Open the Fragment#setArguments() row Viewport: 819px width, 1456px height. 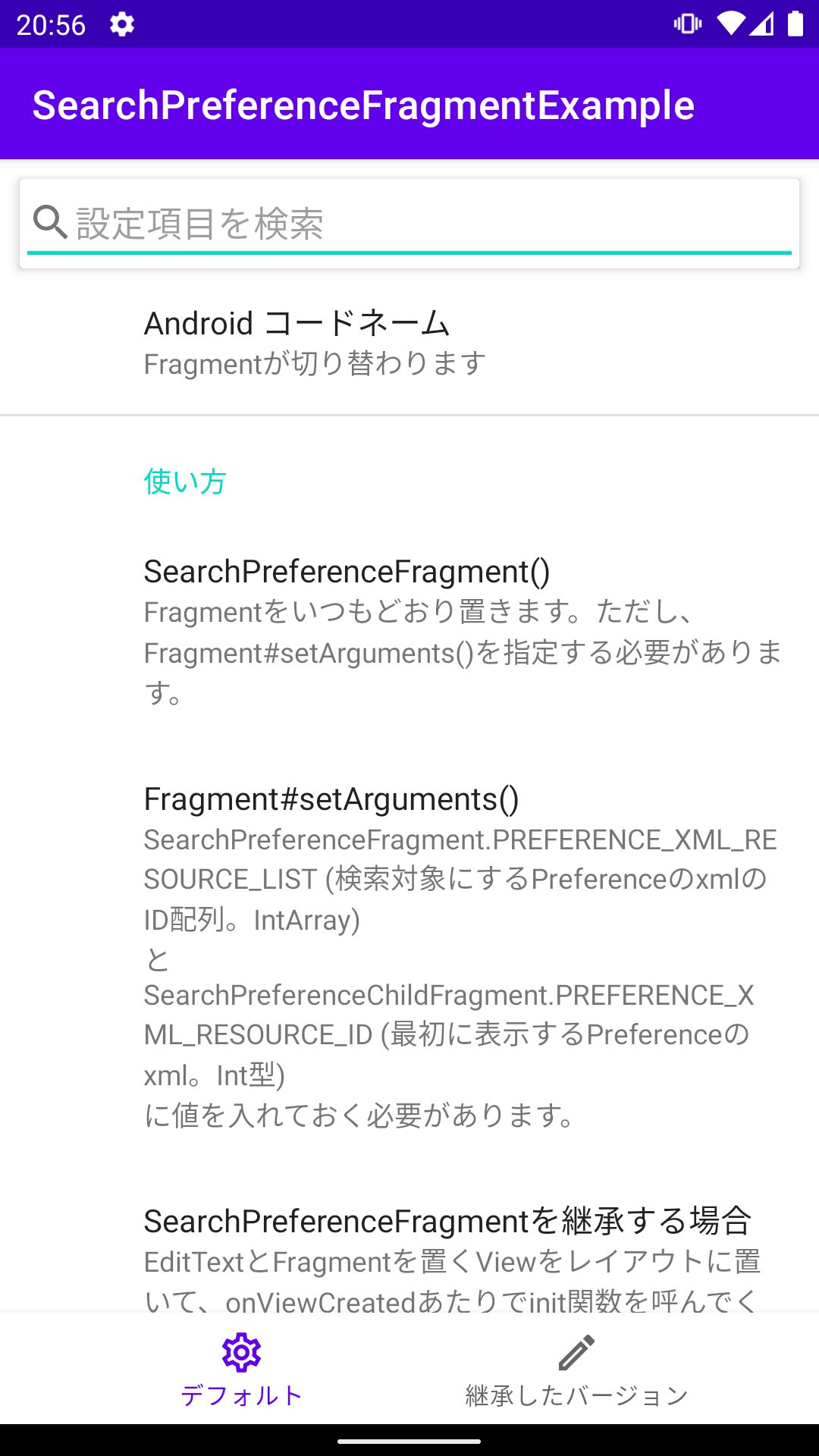409,955
